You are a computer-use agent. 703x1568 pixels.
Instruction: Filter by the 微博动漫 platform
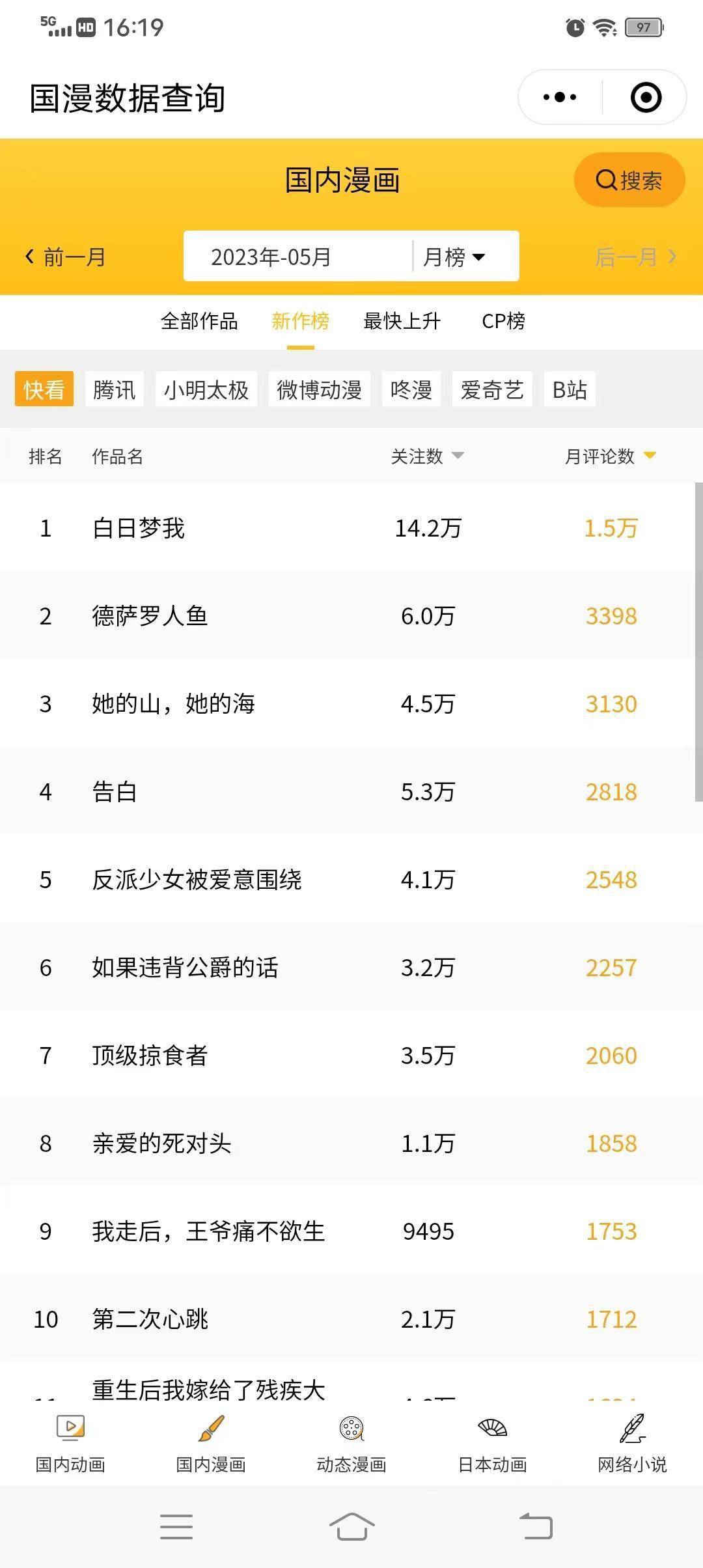[319, 390]
